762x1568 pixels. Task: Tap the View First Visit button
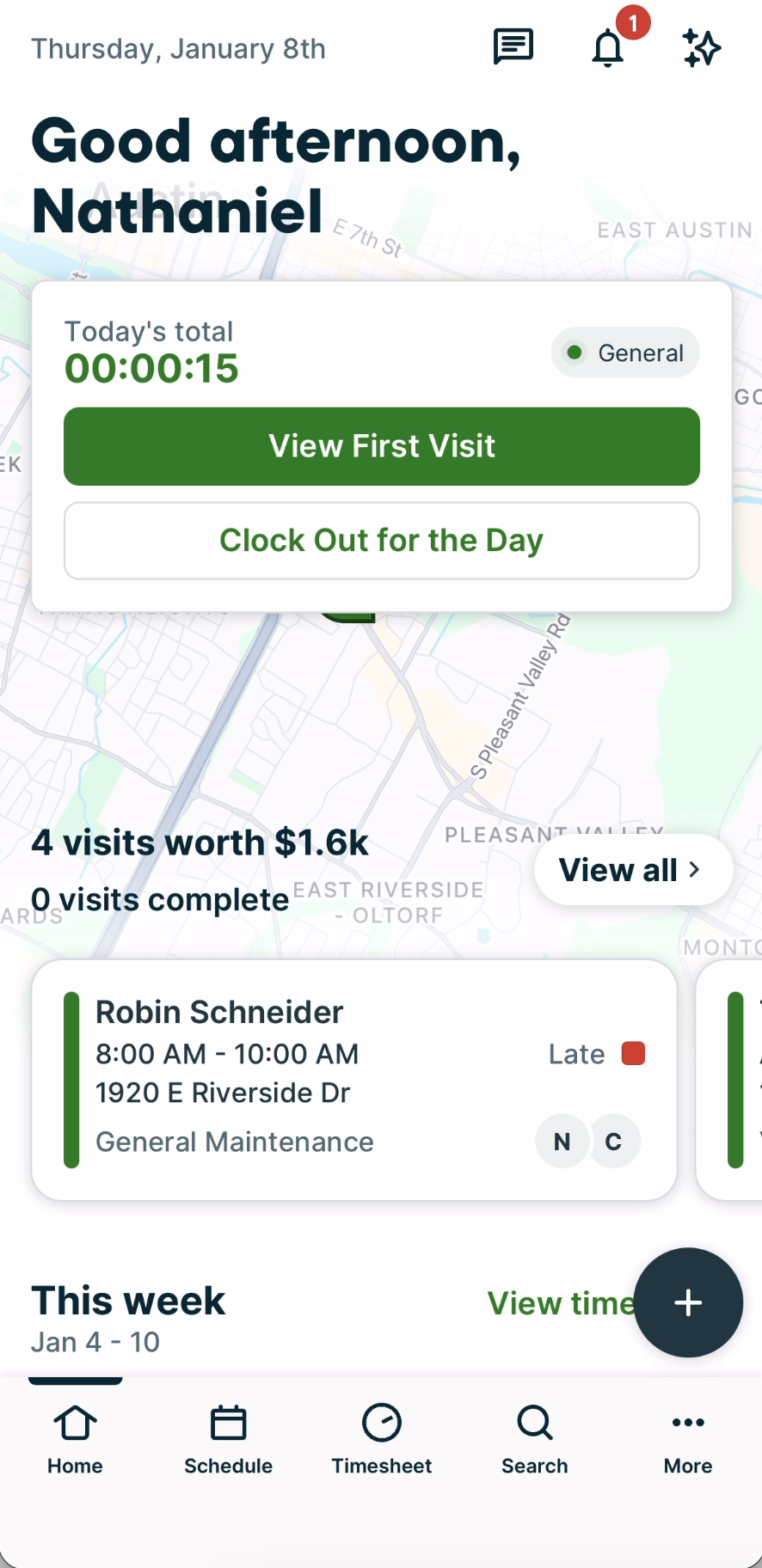[x=382, y=446]
